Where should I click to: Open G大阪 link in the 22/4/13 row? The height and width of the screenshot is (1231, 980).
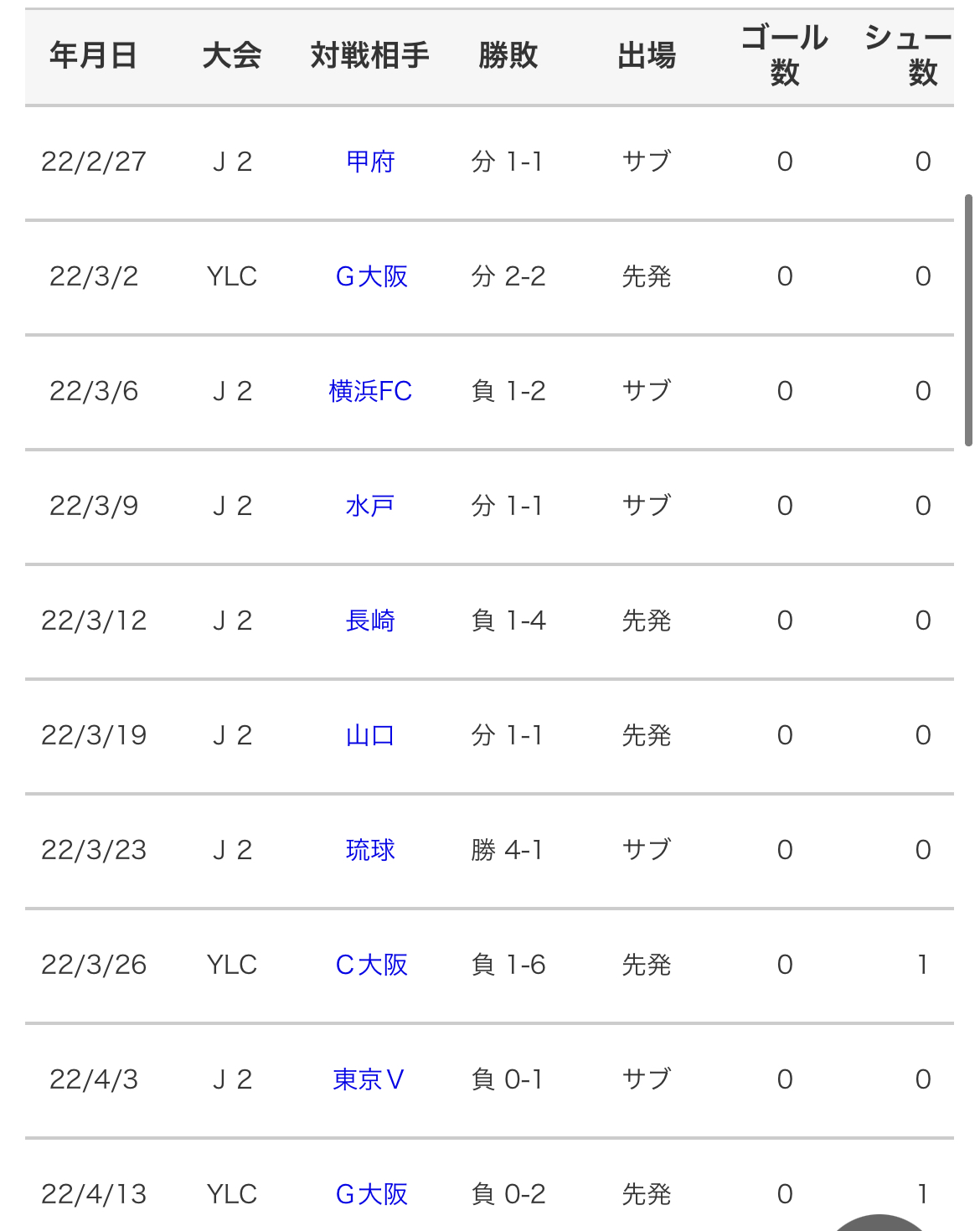(x=371, y=1194)
